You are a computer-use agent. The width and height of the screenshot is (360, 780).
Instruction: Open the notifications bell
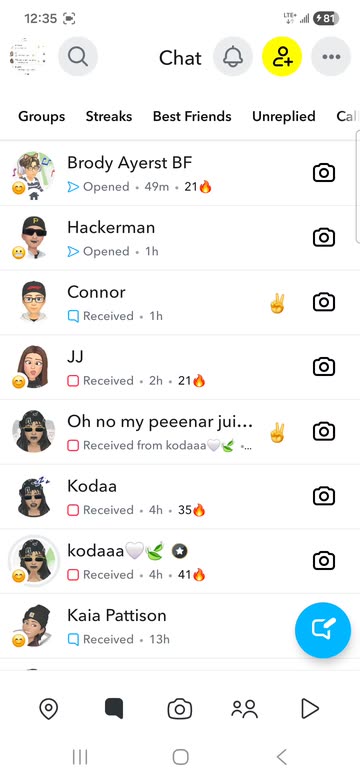click(233, 57)
